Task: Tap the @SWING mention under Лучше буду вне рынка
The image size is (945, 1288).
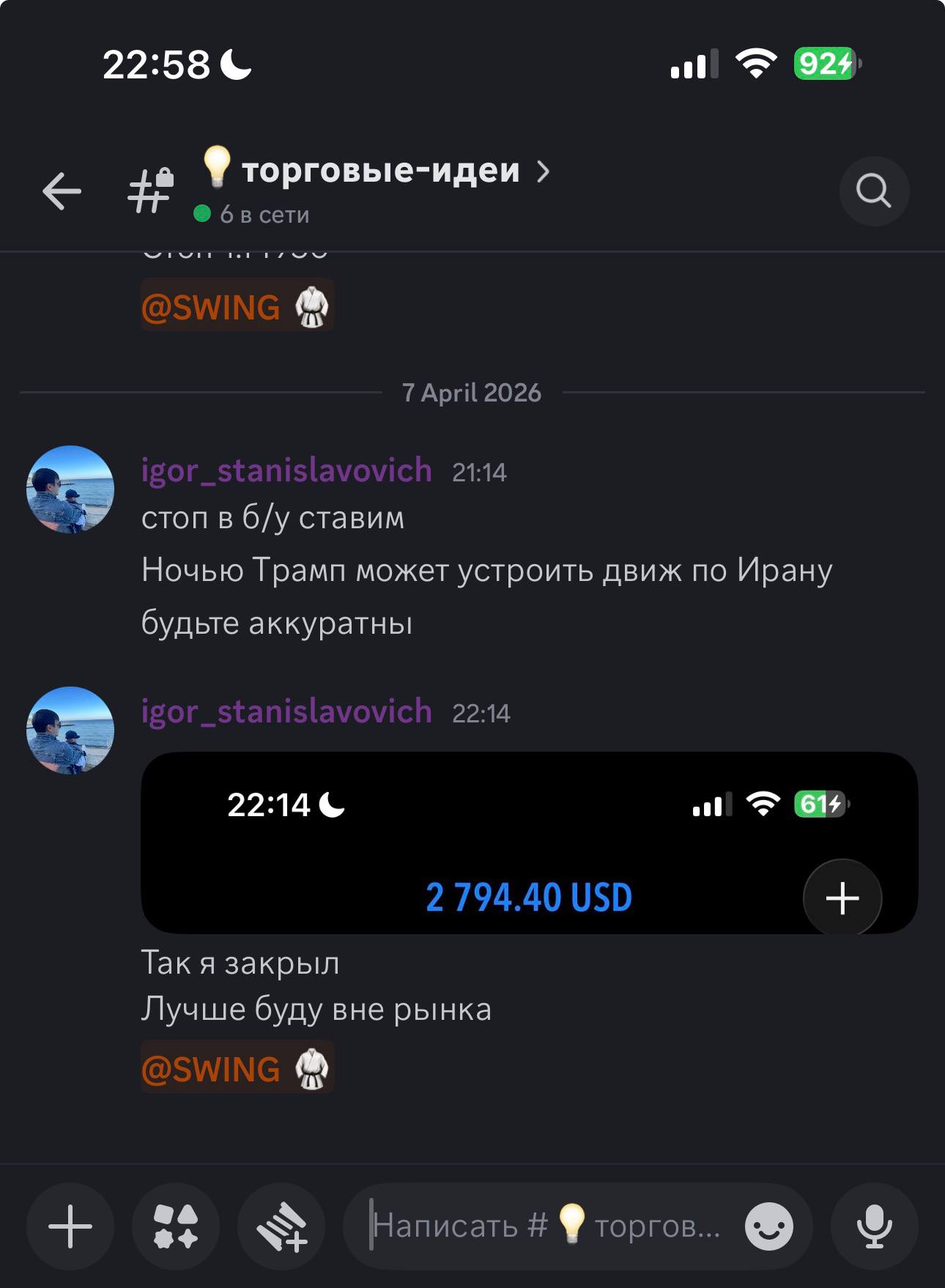Action: click(211, 1070)
